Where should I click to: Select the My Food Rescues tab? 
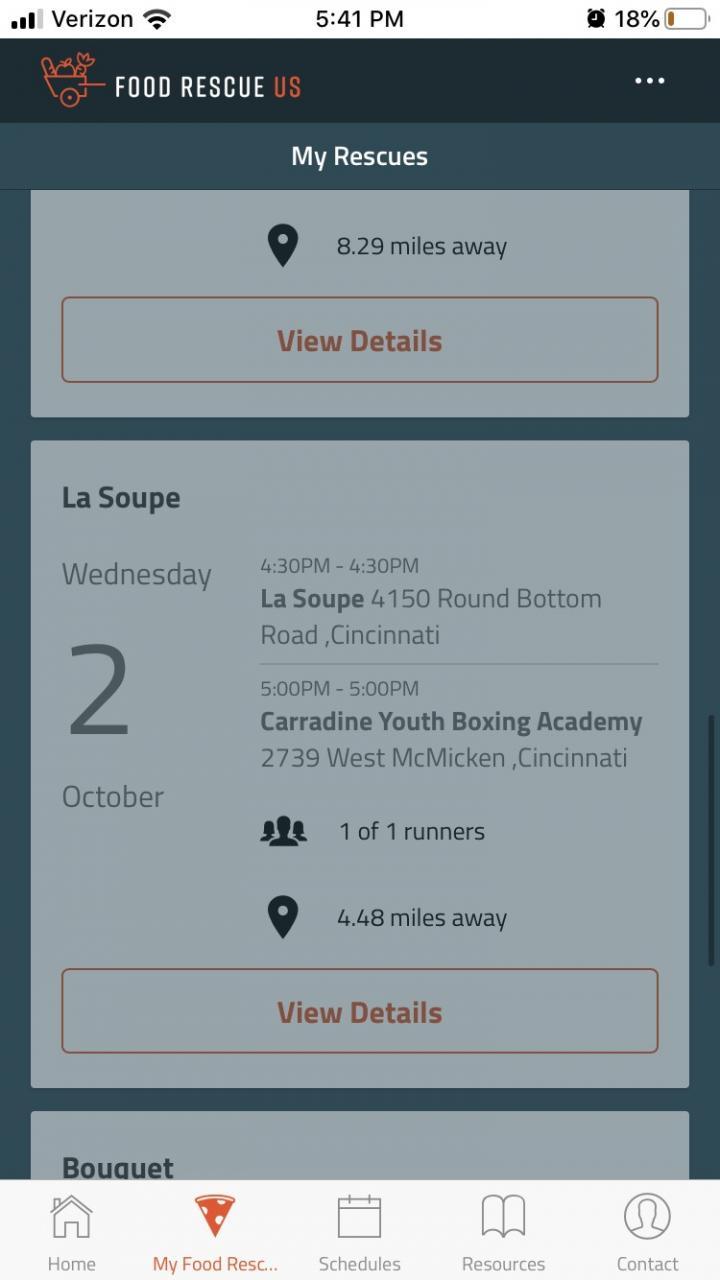[215, 1233]
